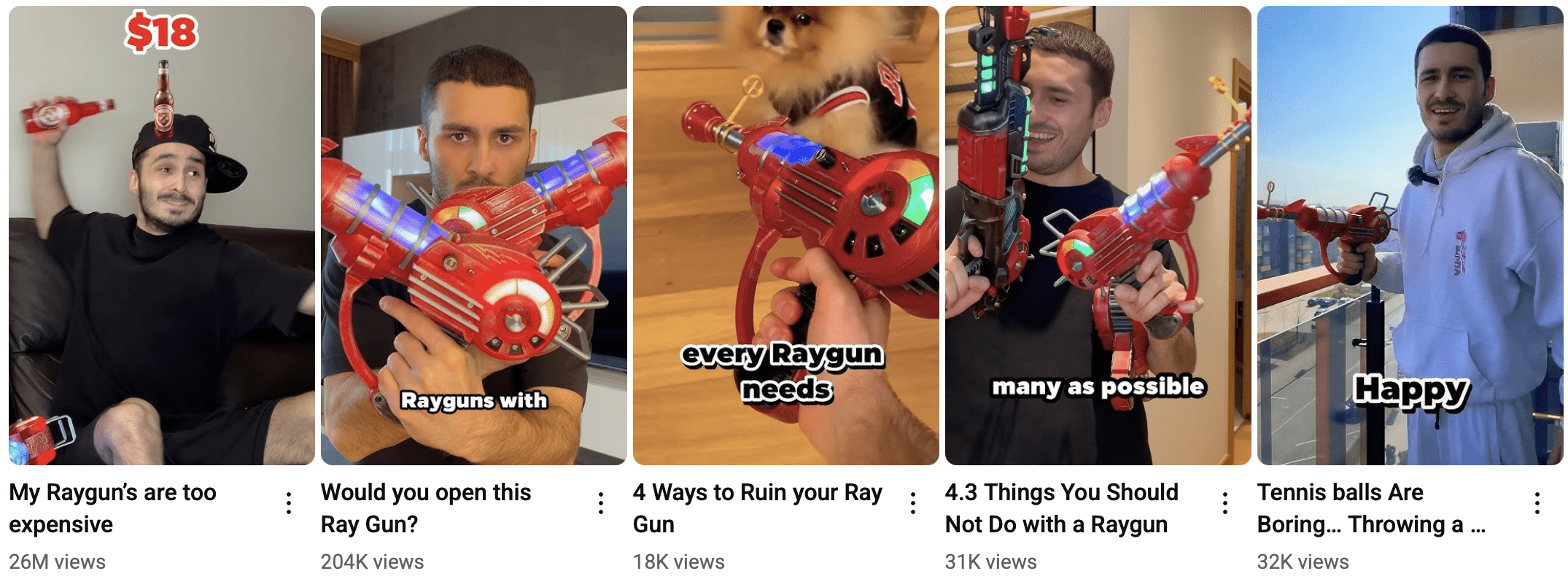The width and height of the screenshot is (1568, 579).
Task: Open '4.3 Things You Should Not Do' Short
Action: pos(1098,235)
